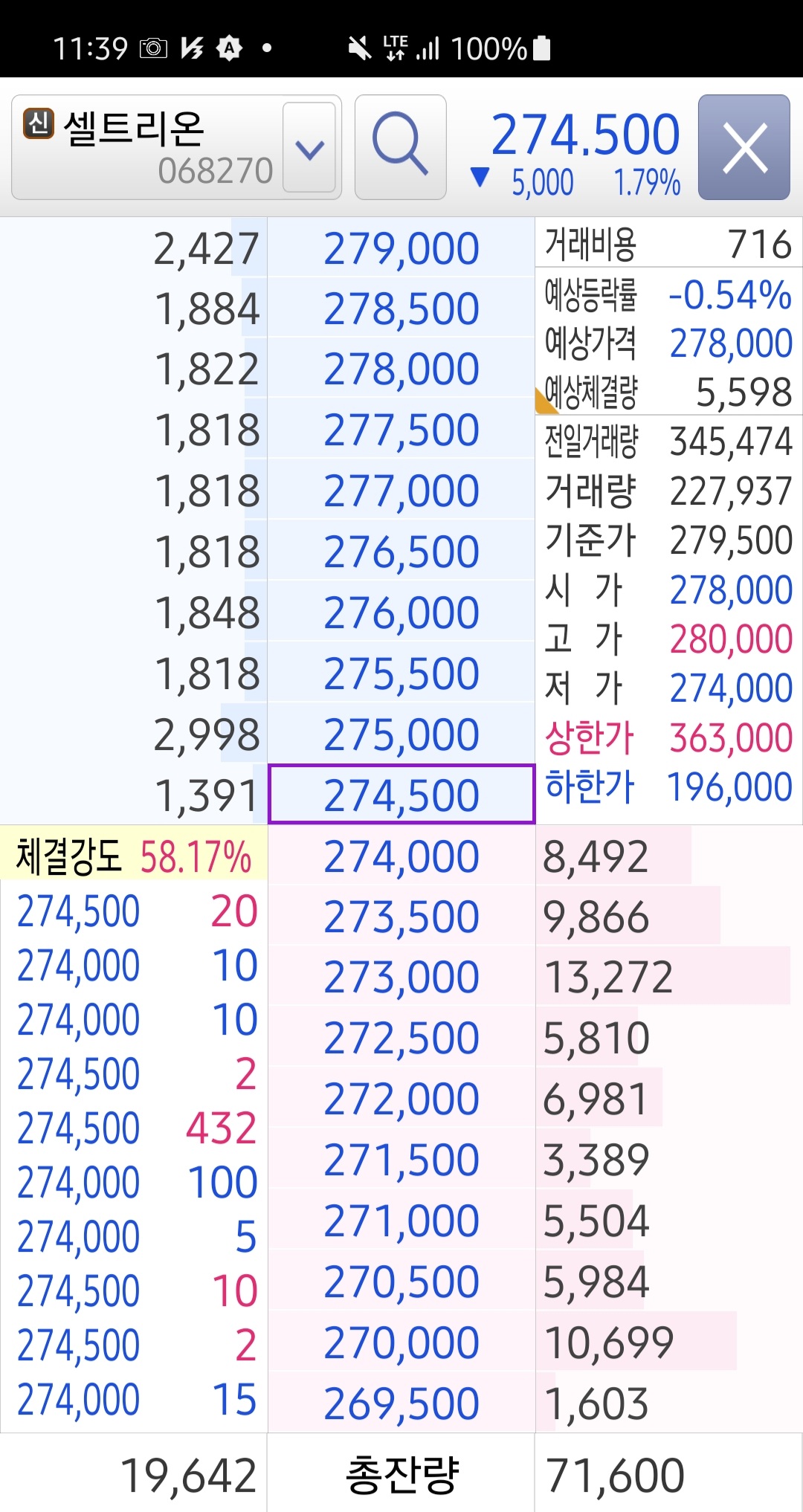Close the order book with the X button

744,148
